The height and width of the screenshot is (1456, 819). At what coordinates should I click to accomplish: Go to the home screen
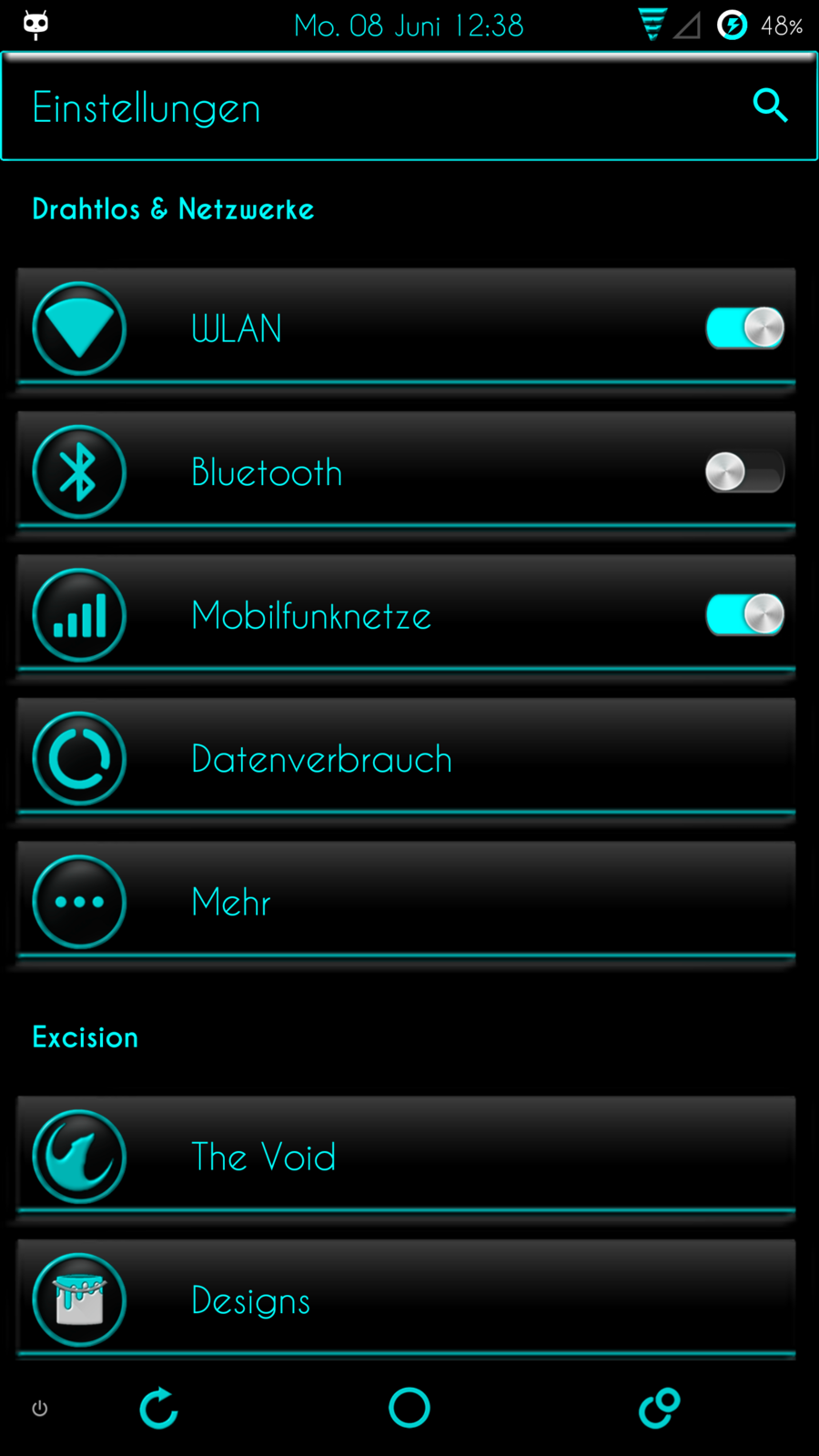coord(409,1408)
